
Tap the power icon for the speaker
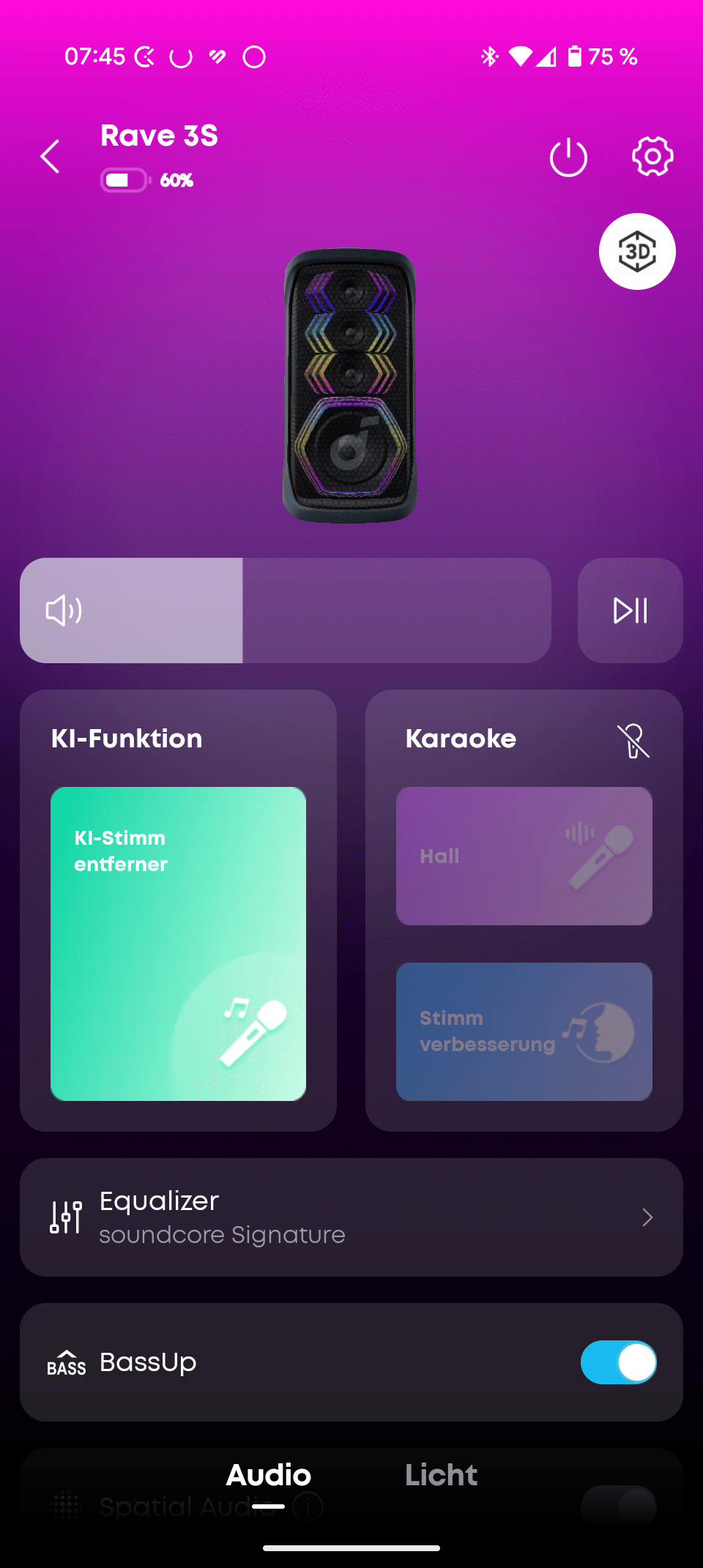(x=568, y=157)
